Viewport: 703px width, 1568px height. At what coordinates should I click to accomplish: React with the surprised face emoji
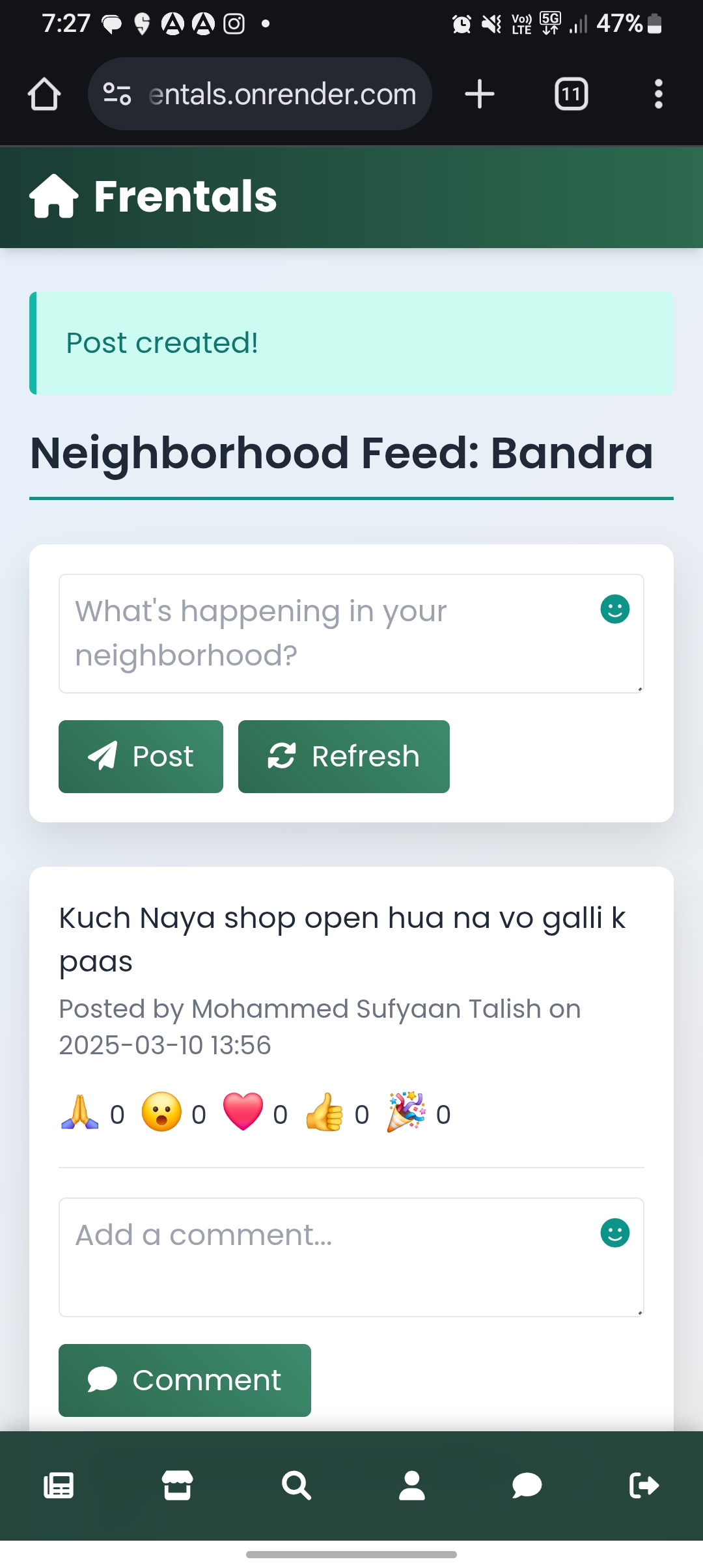click(x=161, y=1113)
